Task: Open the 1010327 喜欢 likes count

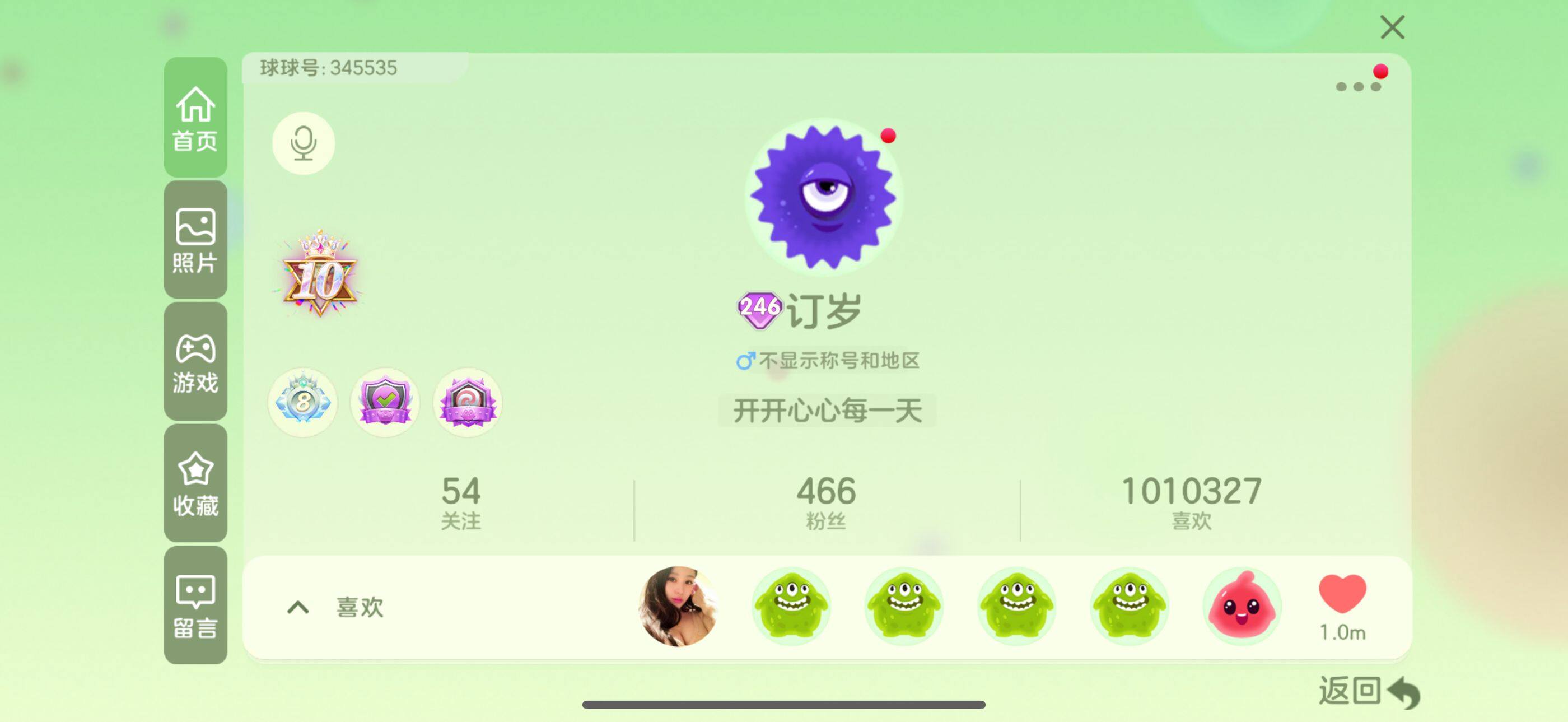Action: tap(1191, 503)
